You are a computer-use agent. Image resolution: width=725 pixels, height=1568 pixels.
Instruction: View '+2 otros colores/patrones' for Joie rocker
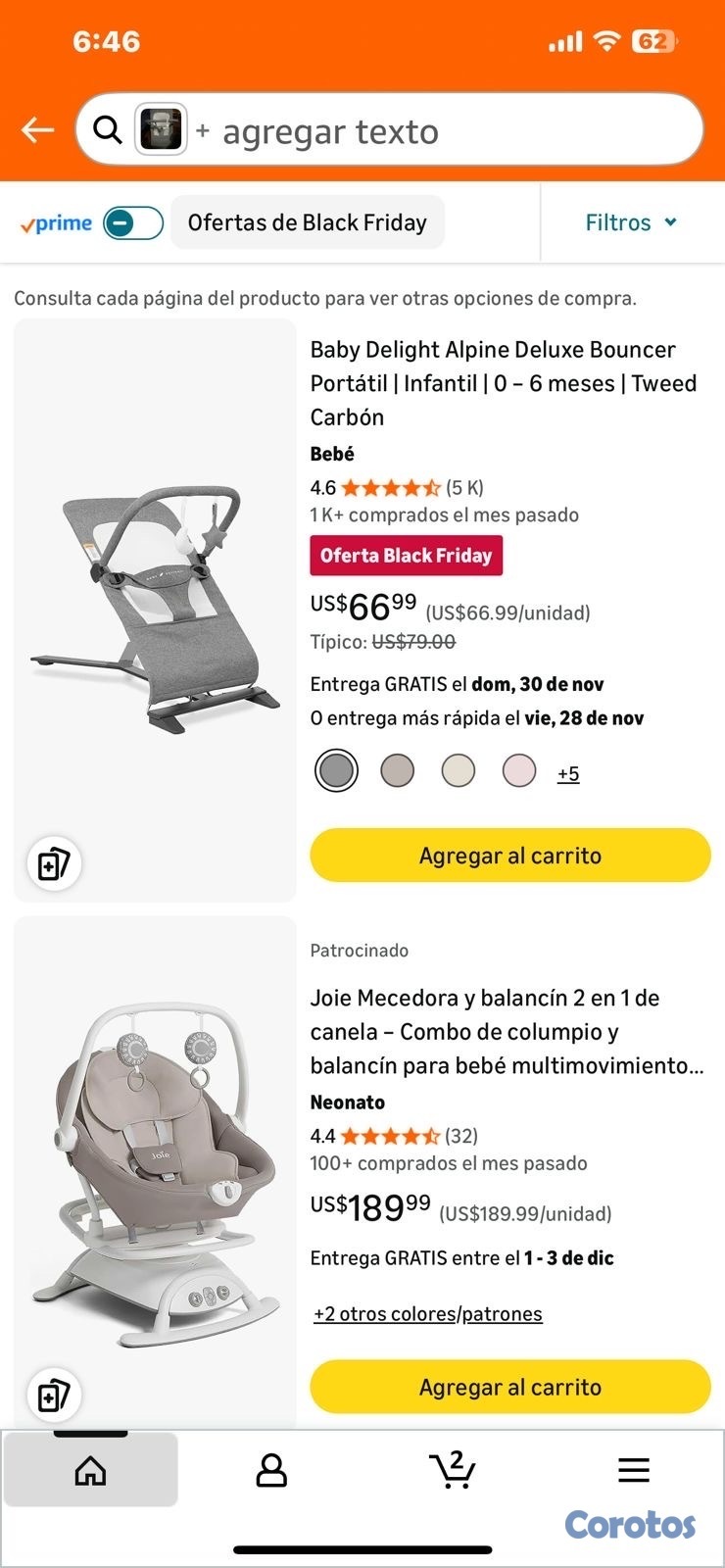pos(427,1314)
